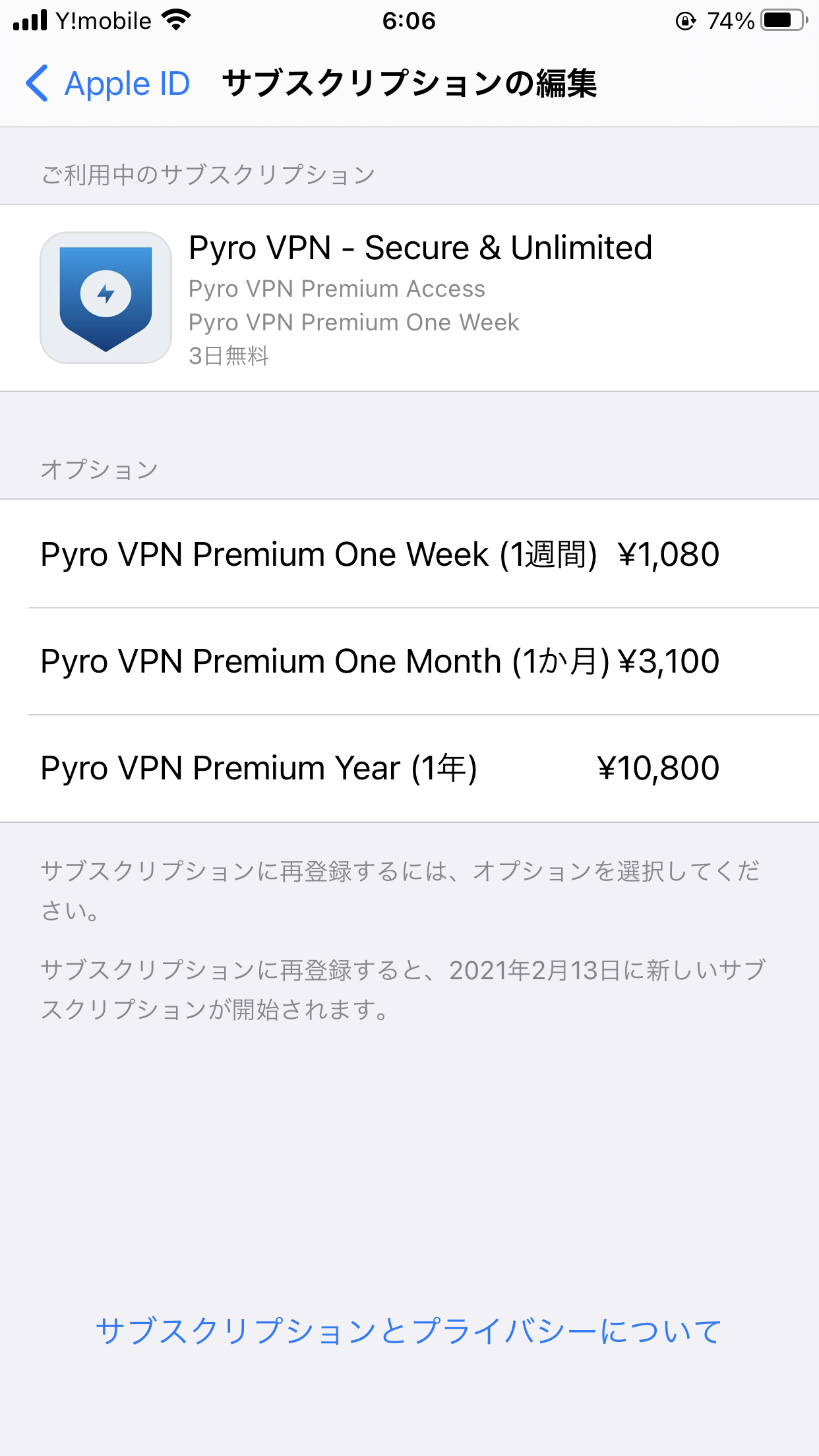Pick the Pyro VPN Premium Year plan
Image resolution: width=819 pixels, height=1456 pixels.
(380, 768)
